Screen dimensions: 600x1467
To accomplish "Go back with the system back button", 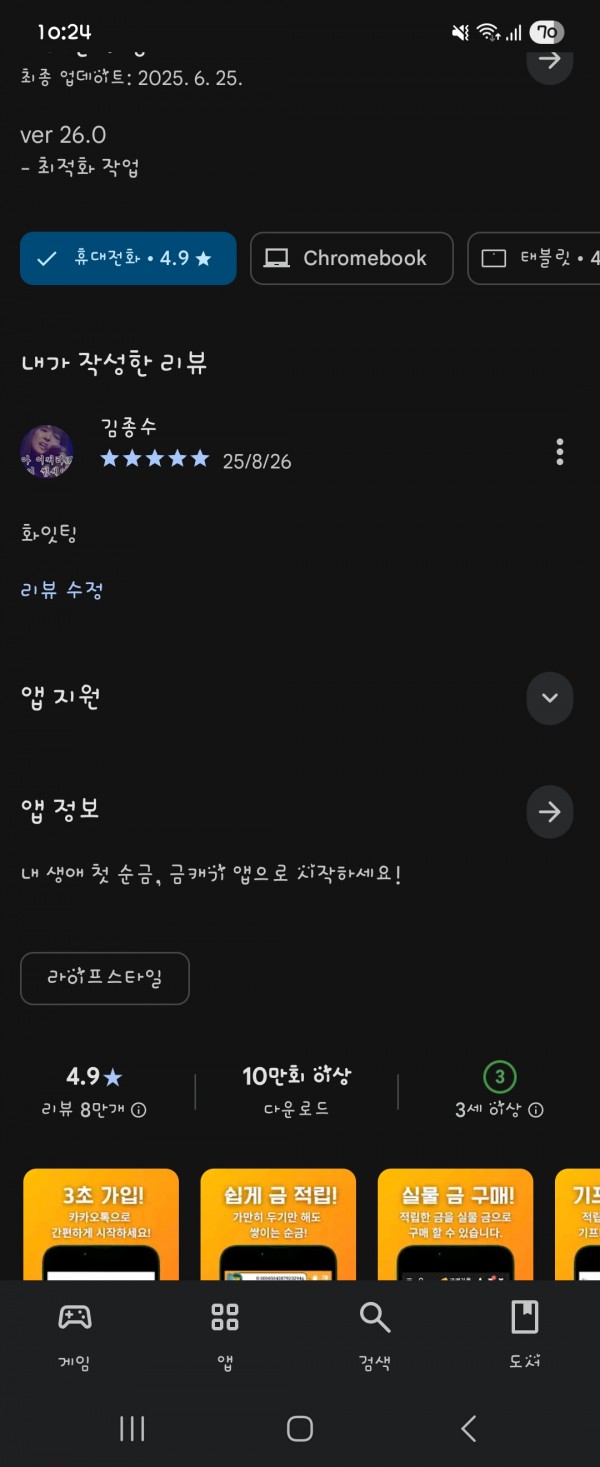I will pyautogui.click(x=468, y=1428).
